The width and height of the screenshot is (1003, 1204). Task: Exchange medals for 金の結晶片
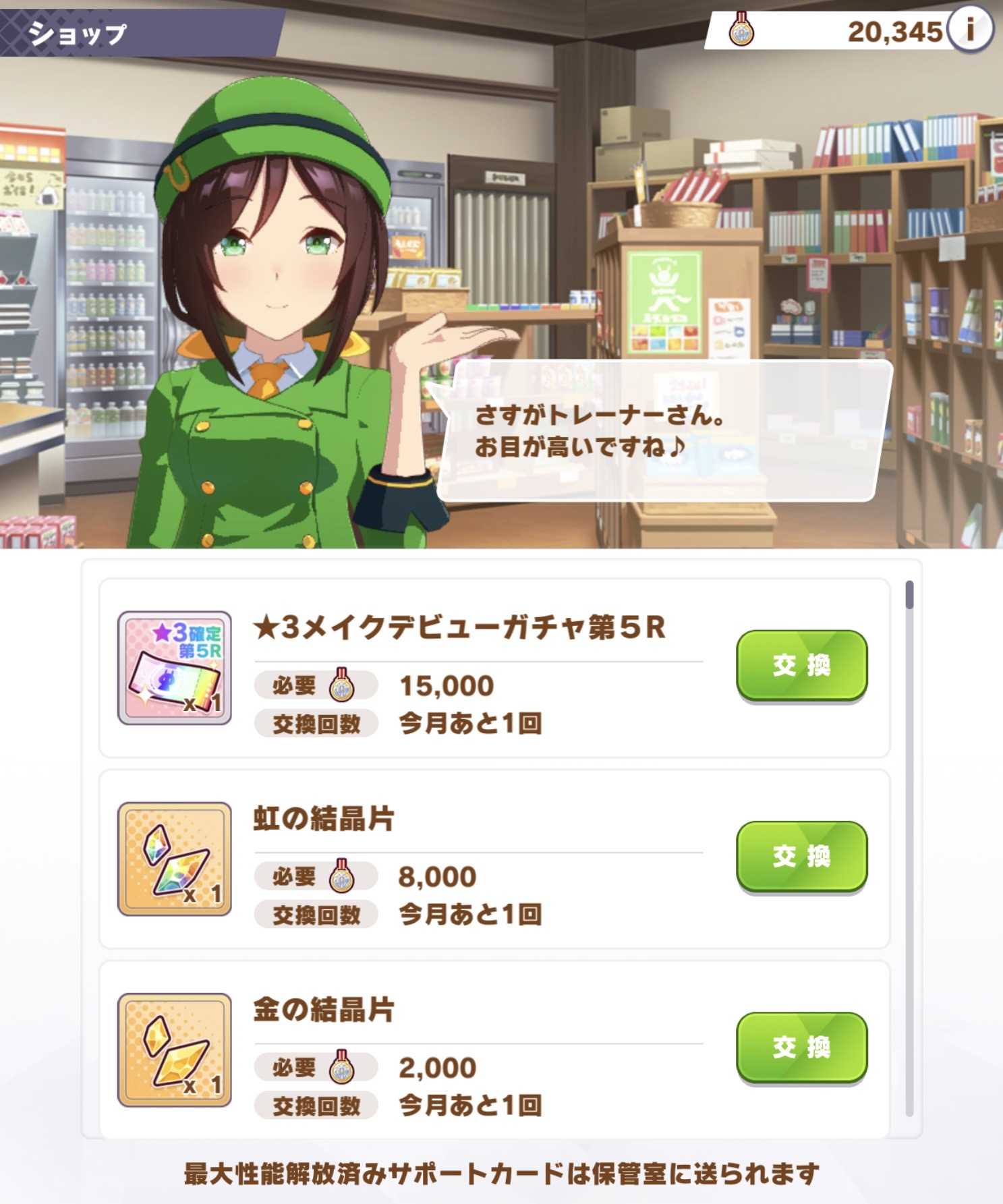tap(801, 1048)
